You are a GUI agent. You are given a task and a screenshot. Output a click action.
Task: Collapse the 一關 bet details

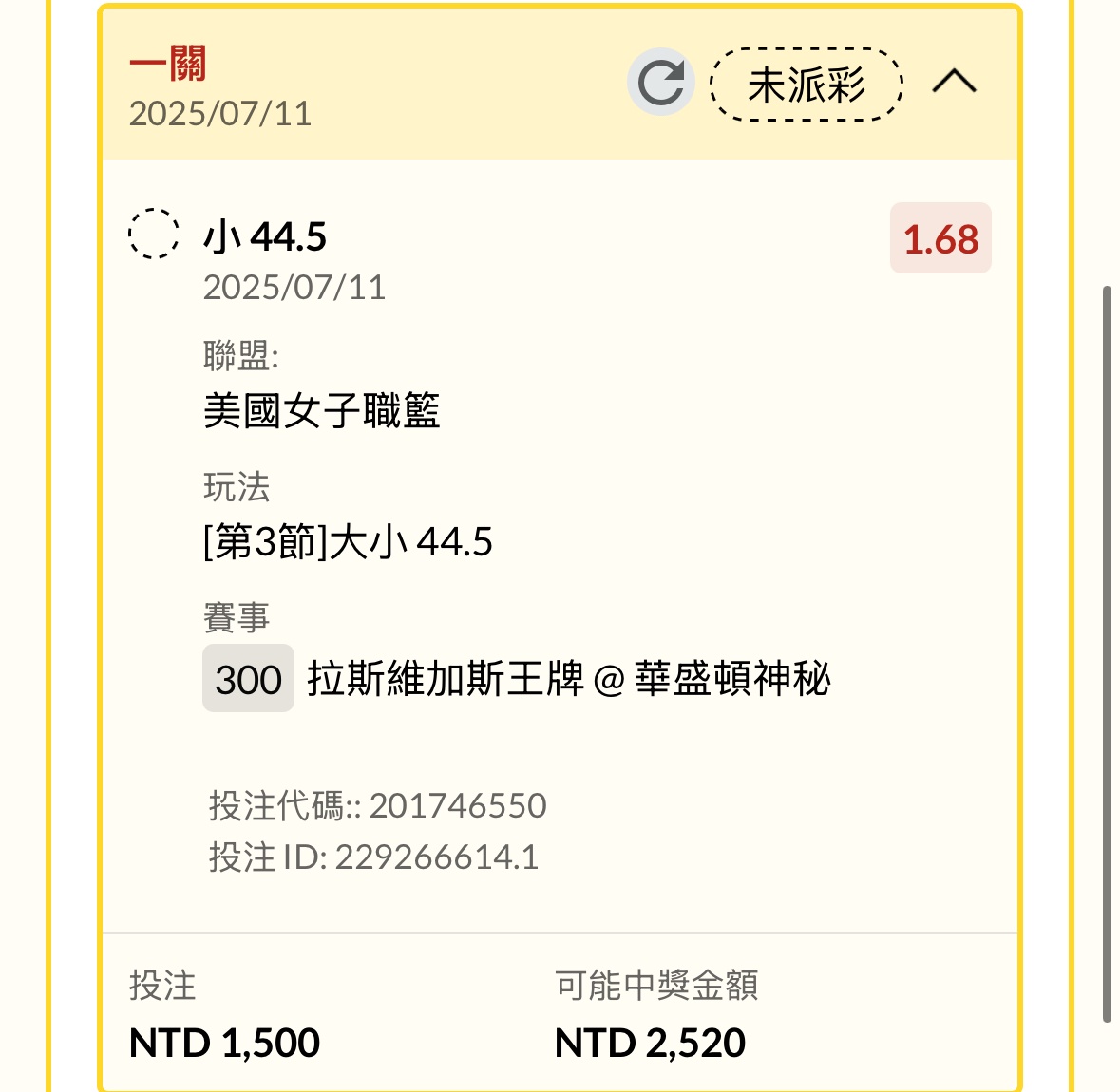coord(954,83)
